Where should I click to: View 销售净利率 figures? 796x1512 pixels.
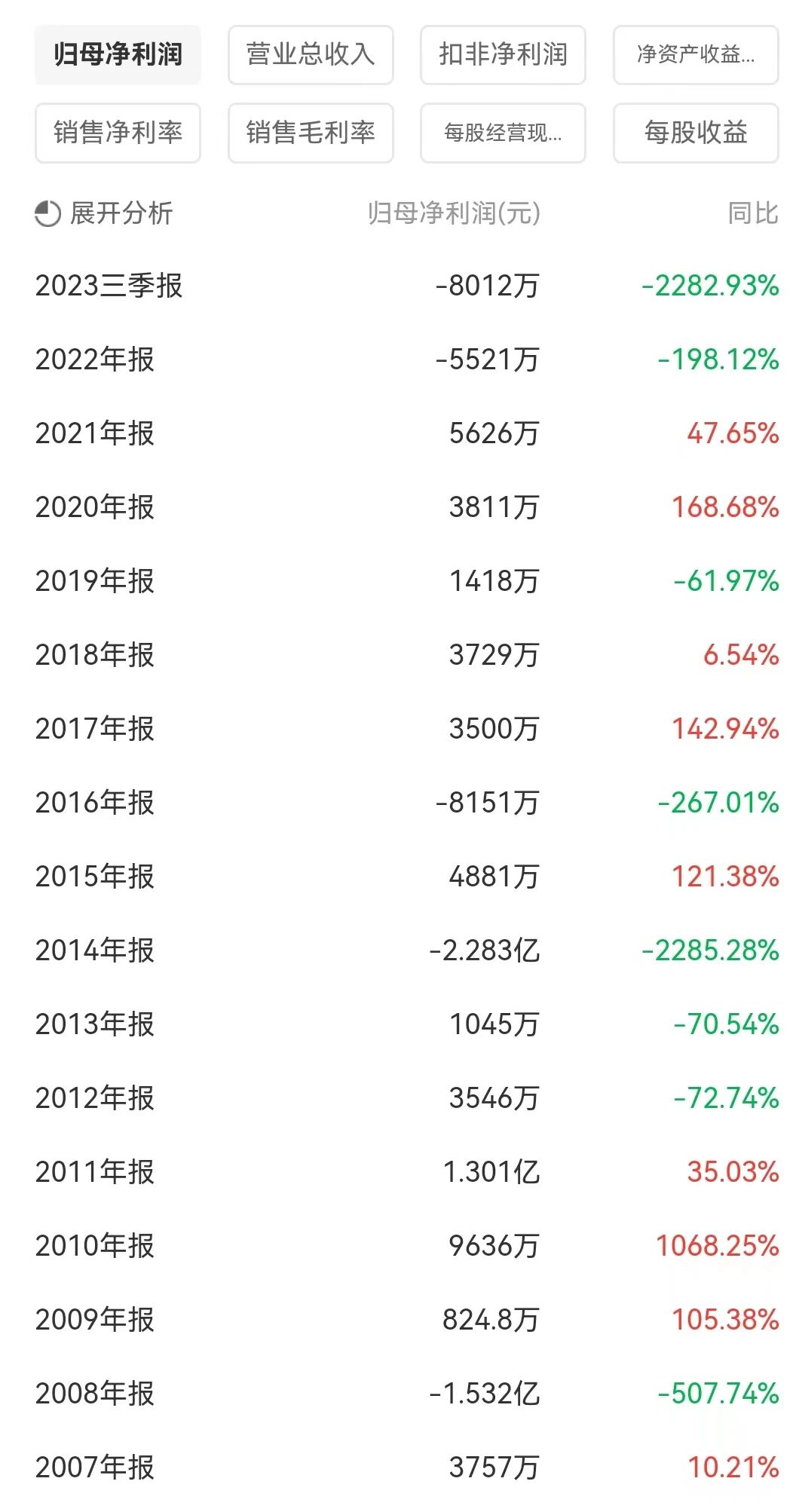[118, 133]
